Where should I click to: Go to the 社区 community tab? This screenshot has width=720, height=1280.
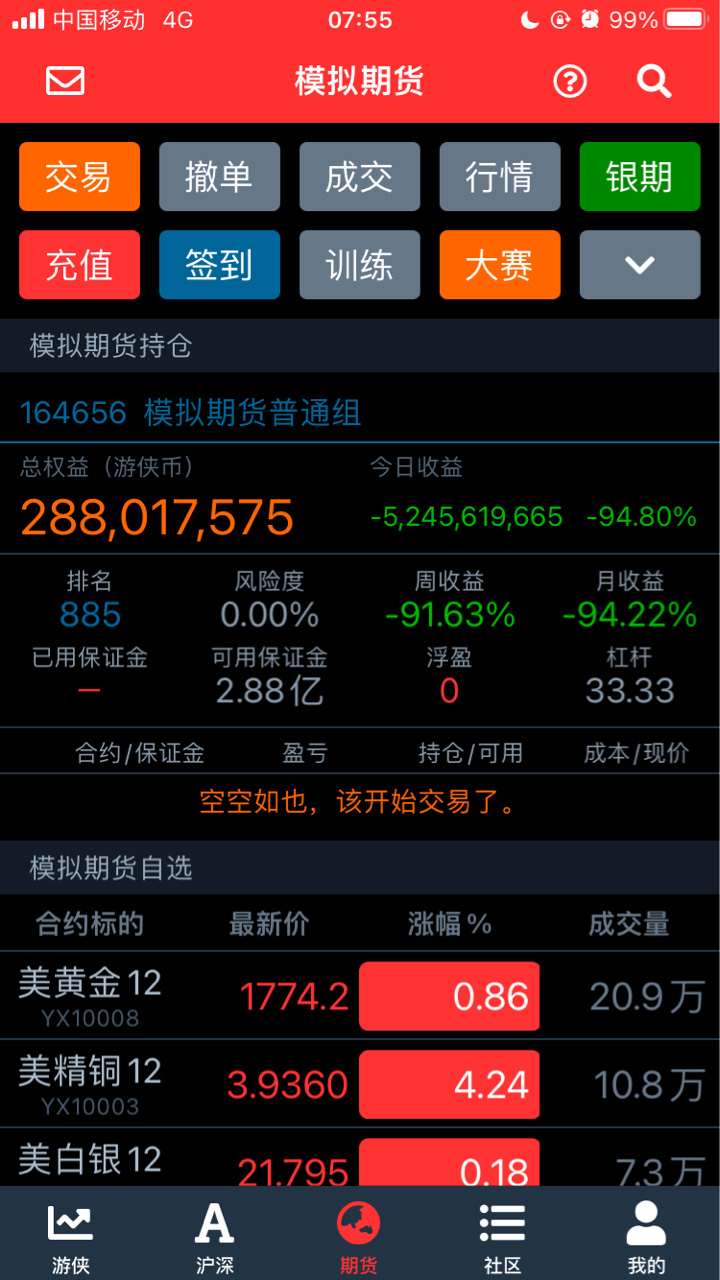pyautogui.click(x=503, y=1237)
